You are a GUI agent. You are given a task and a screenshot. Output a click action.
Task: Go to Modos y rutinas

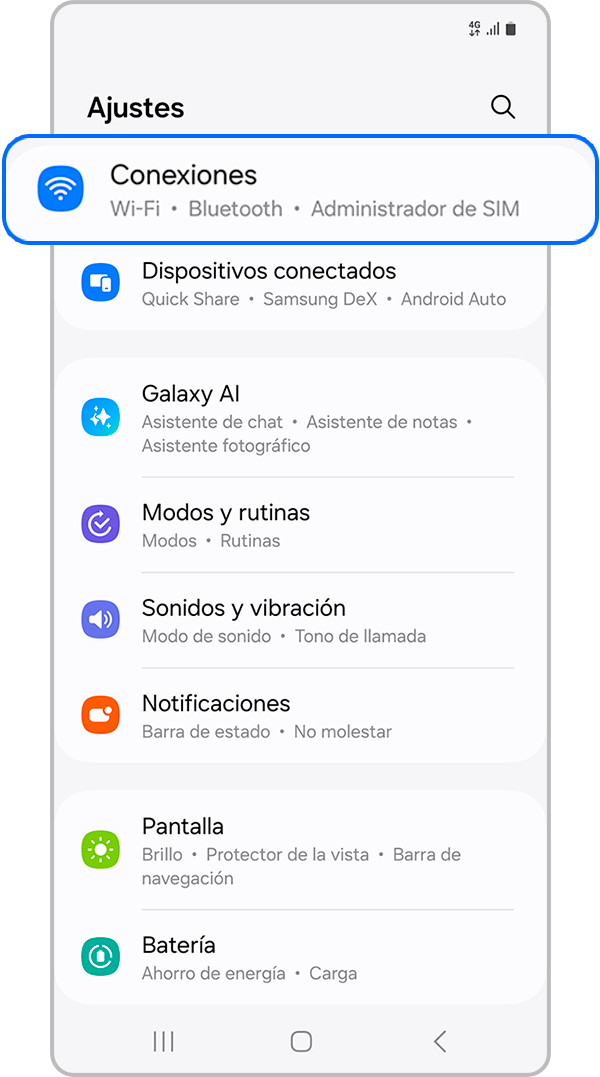300,525
